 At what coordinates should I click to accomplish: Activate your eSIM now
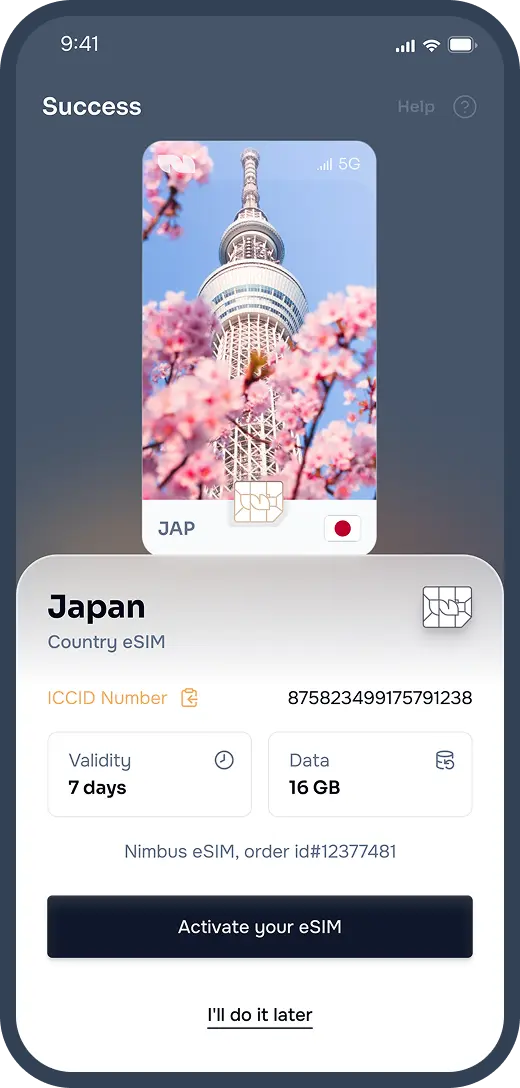[260, 926]
